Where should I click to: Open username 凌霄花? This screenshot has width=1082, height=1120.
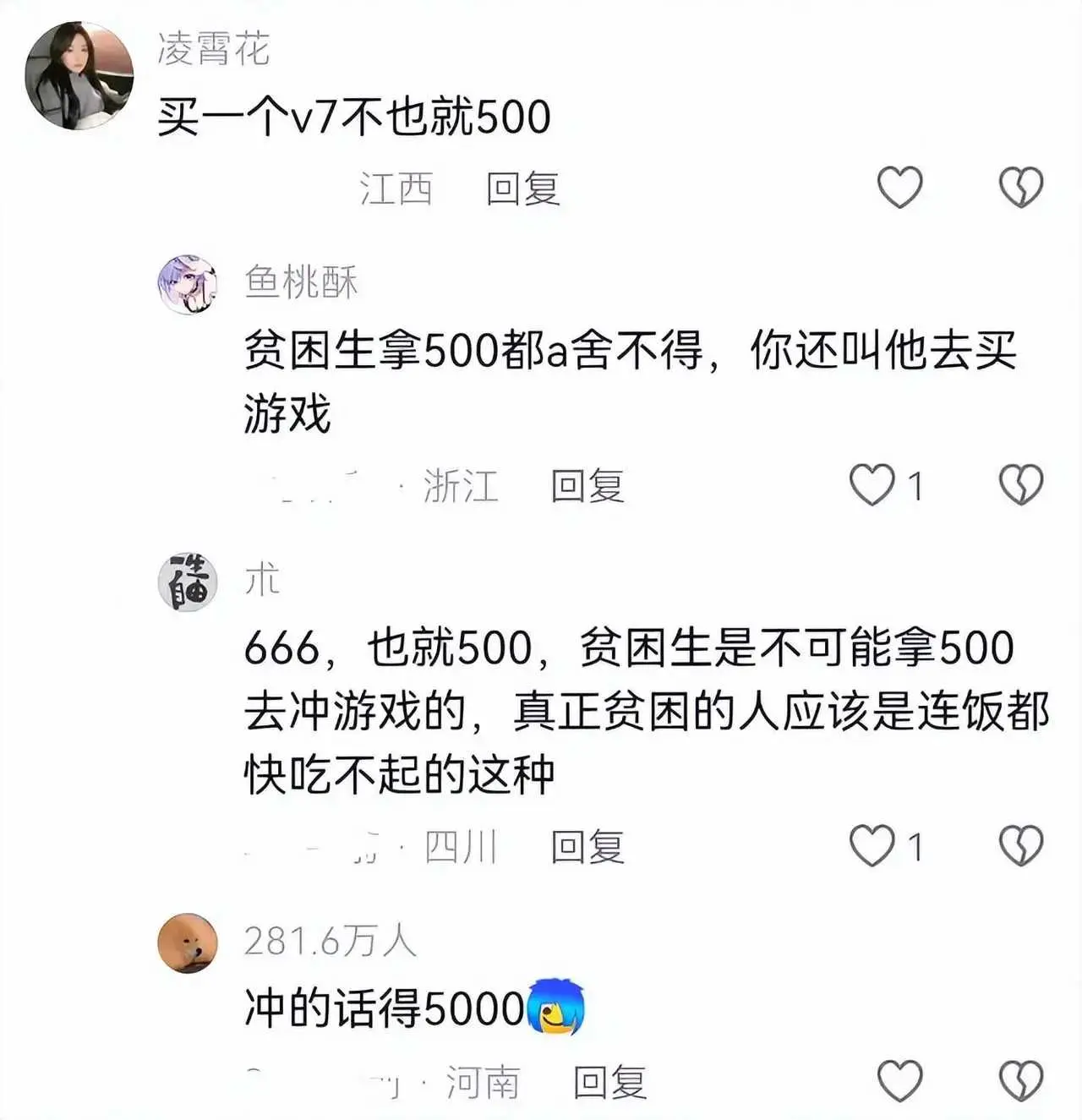tap(214, 48)
